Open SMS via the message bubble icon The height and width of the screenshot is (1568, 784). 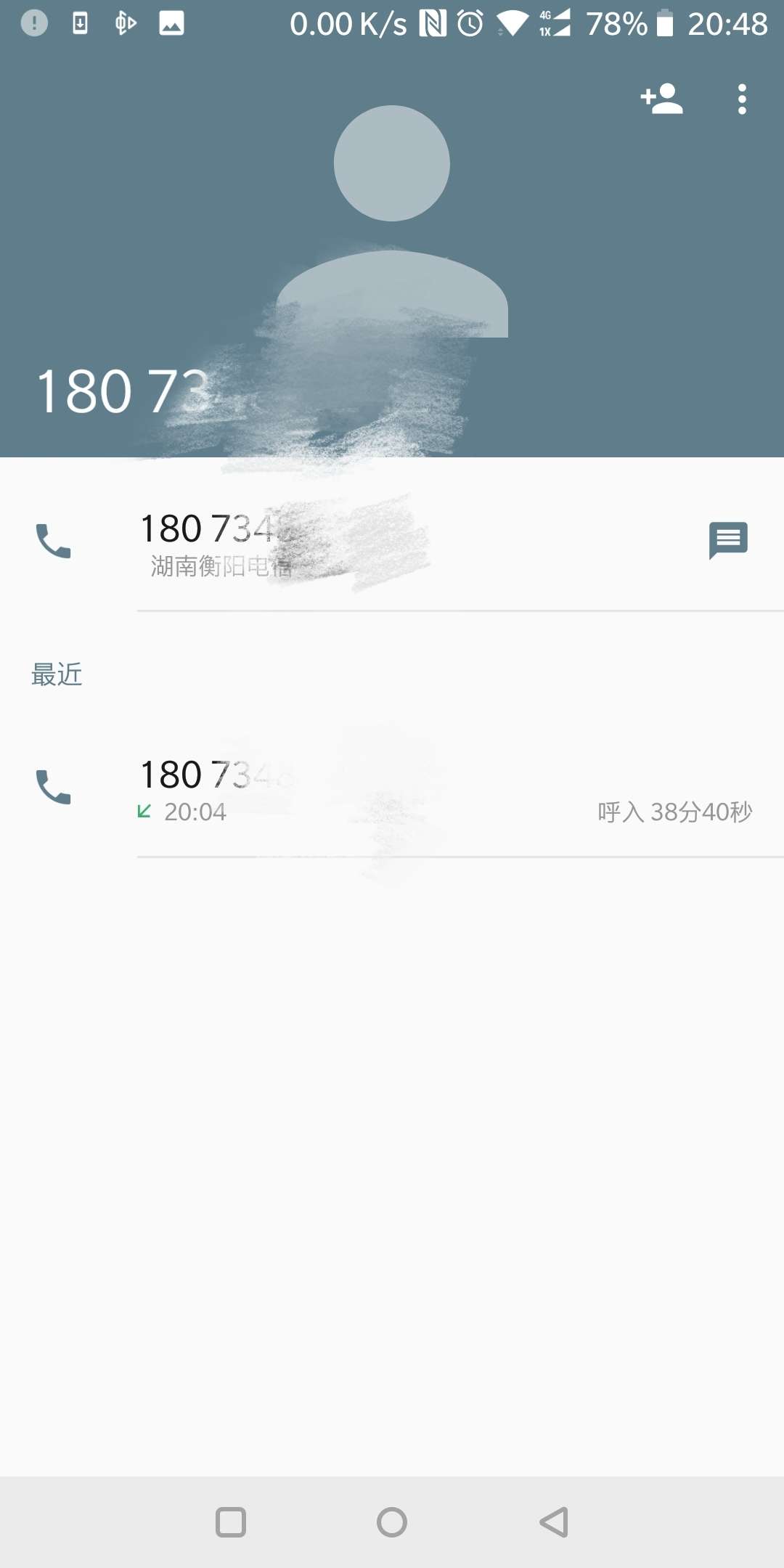[729, 540]
